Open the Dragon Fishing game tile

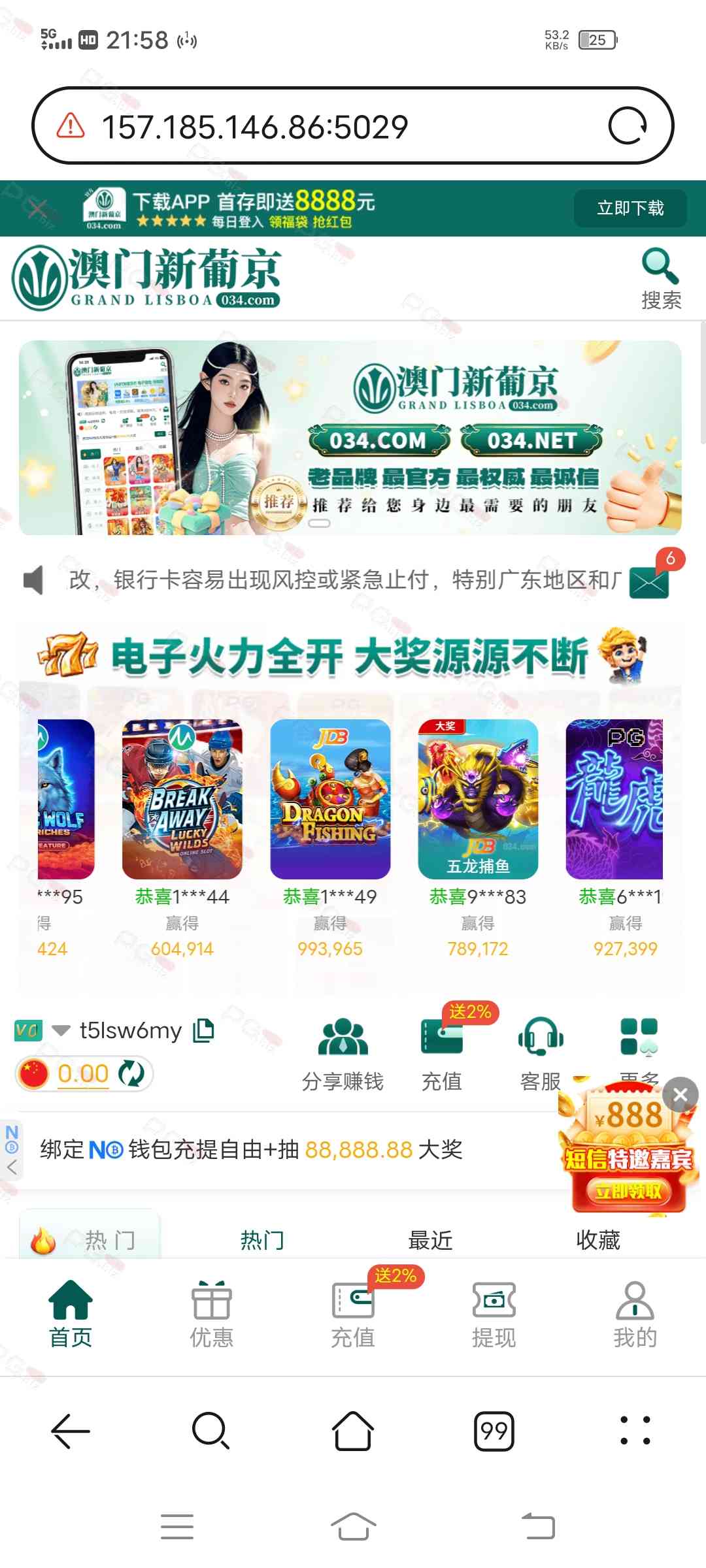coord(330,799)
